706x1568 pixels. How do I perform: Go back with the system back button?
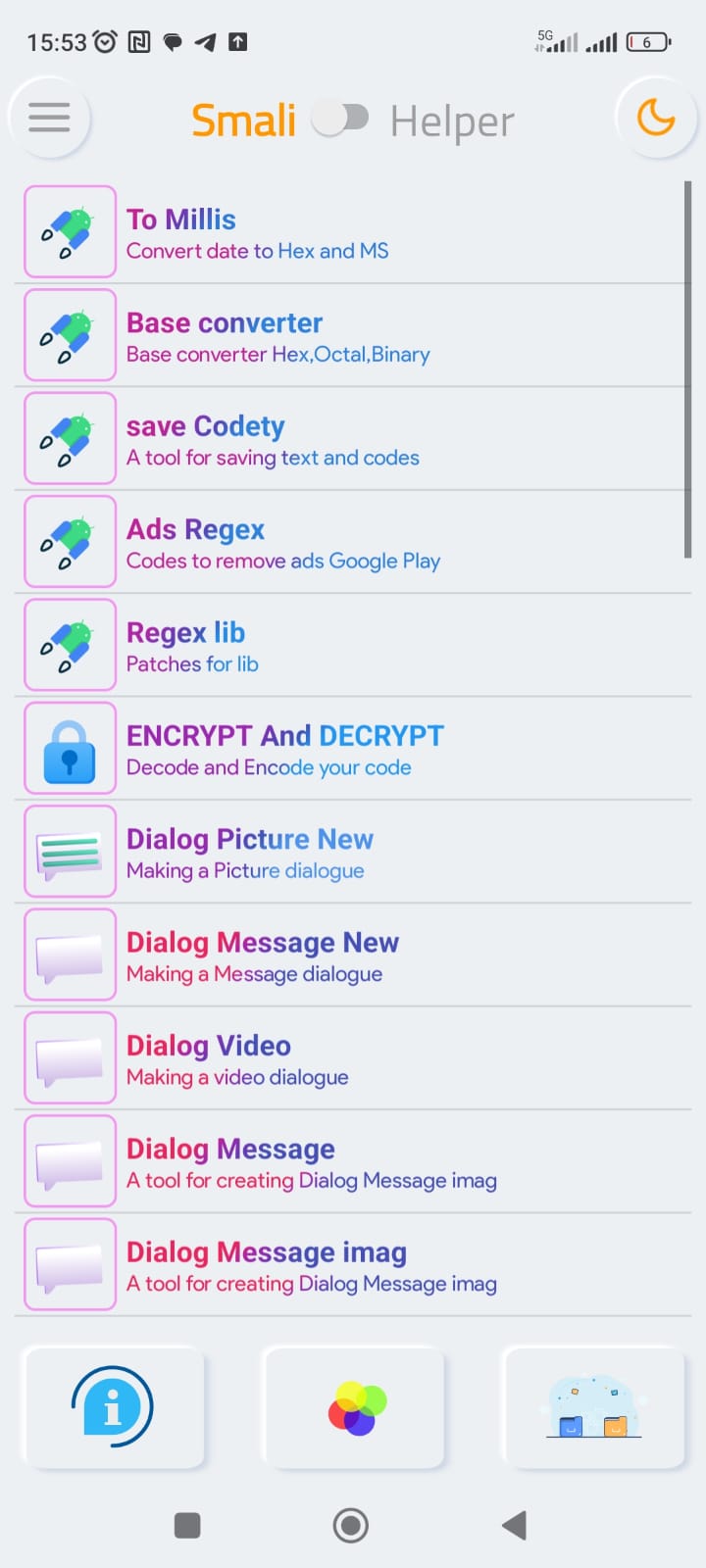coord(514,1525)
